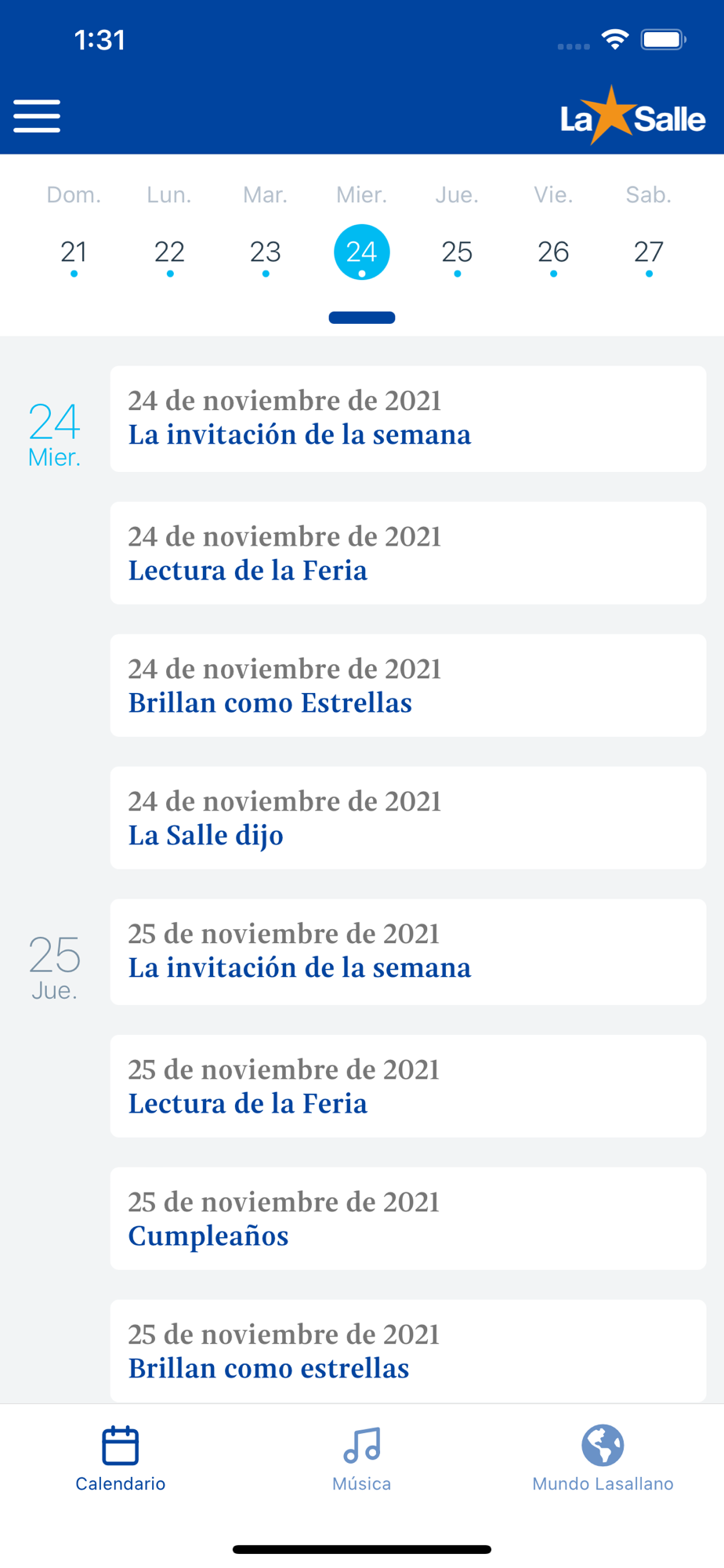724x1568 pixels.
Task: Select Friday 26 in the week strip
Action: pyautogui.click(x=553, y=252)
